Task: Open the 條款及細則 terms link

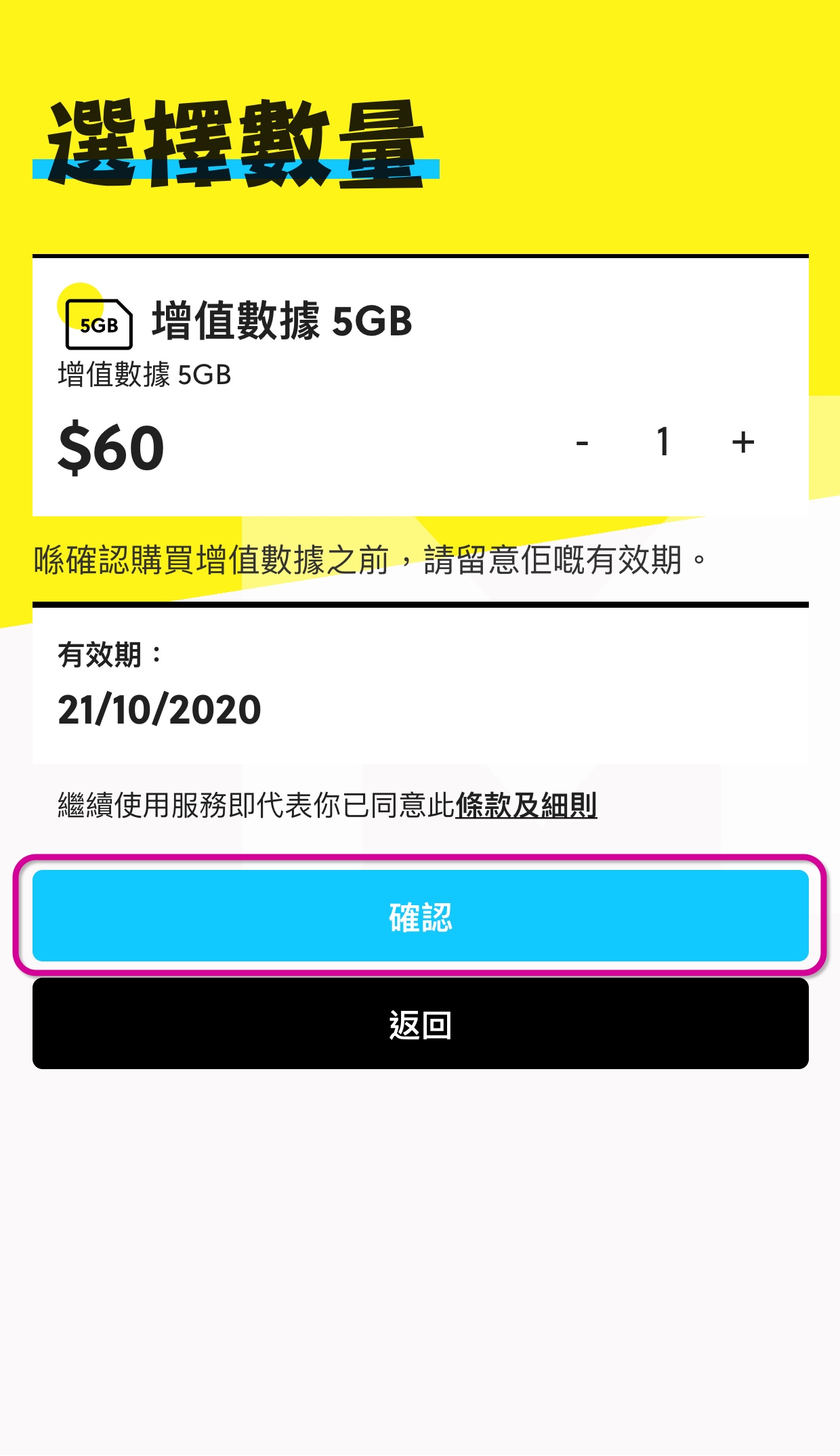Action: [526, 806]
